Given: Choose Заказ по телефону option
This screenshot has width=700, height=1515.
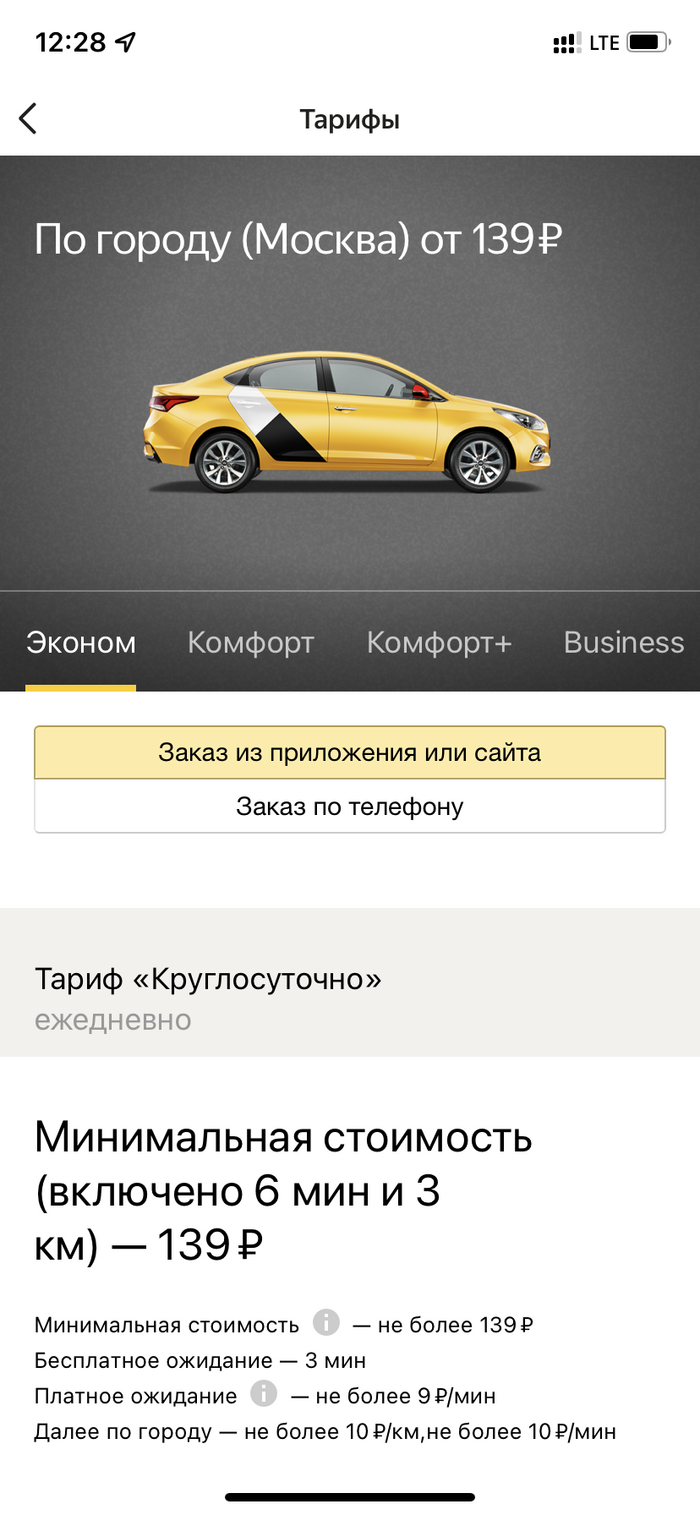Looking at the screenshot, I should (350, 806).
